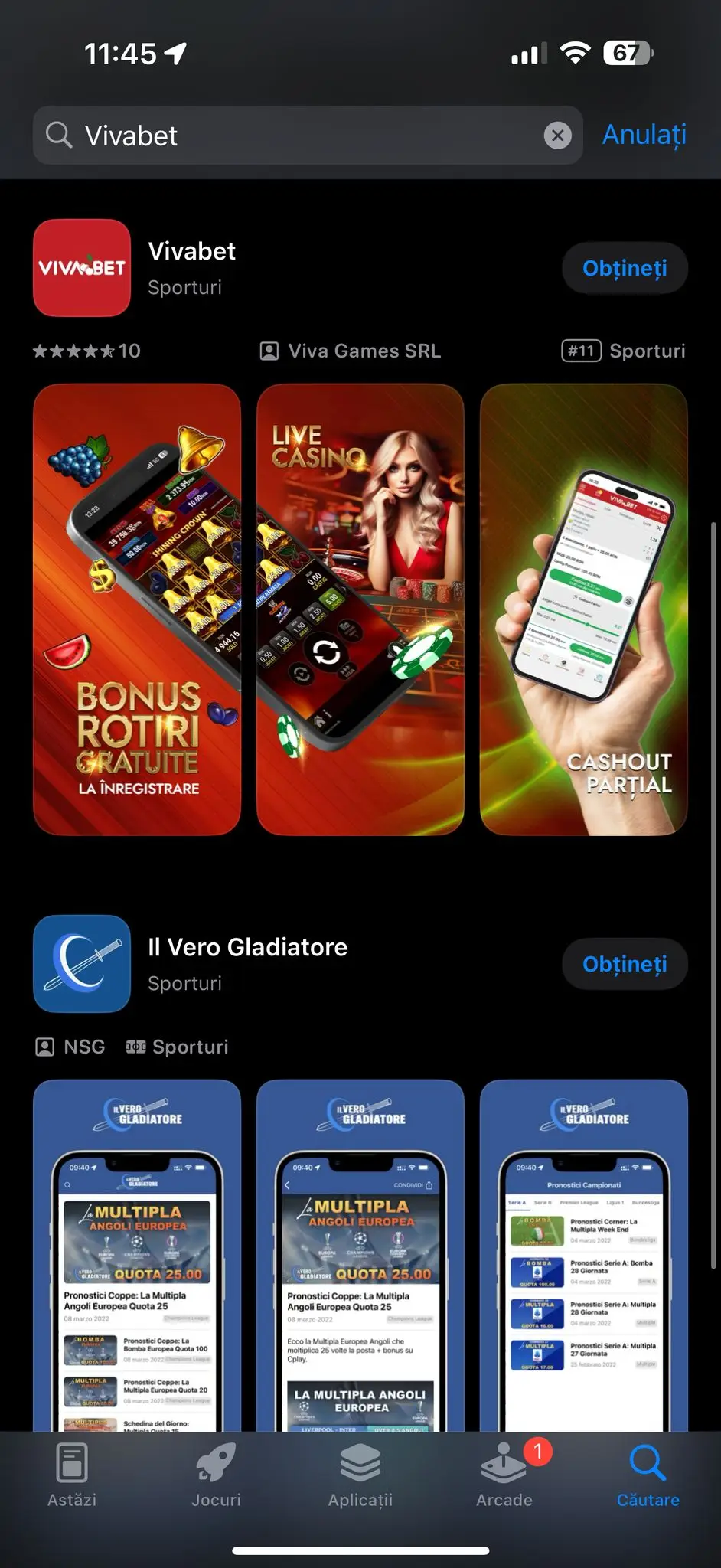View the Pronostici Campionati screenshot
The height and width of the screenshot is (1568, 721).
click(x=584, y=1256)
